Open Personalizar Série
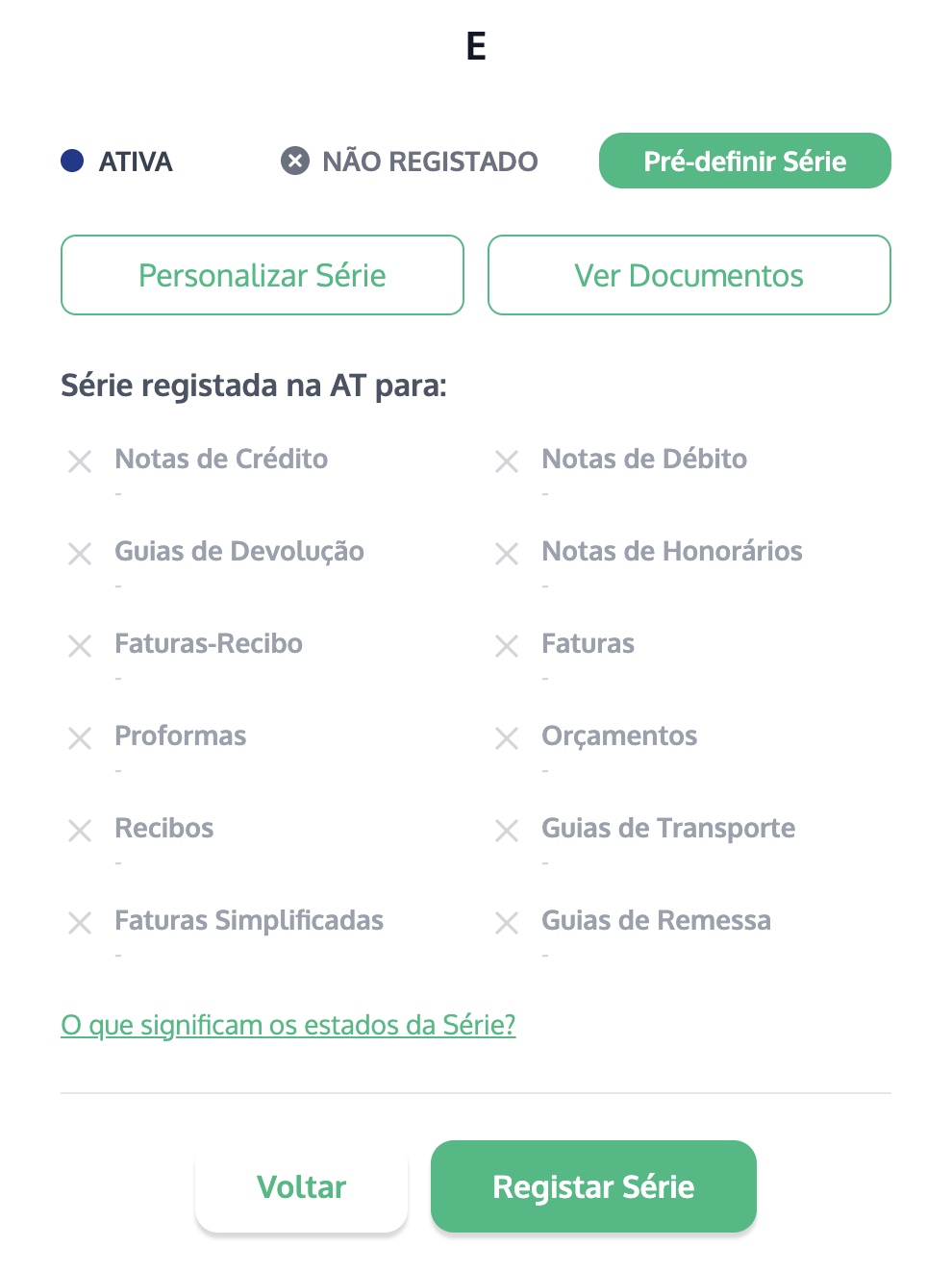This screenshot has height=1271, width=952. [x=262, y=275]
